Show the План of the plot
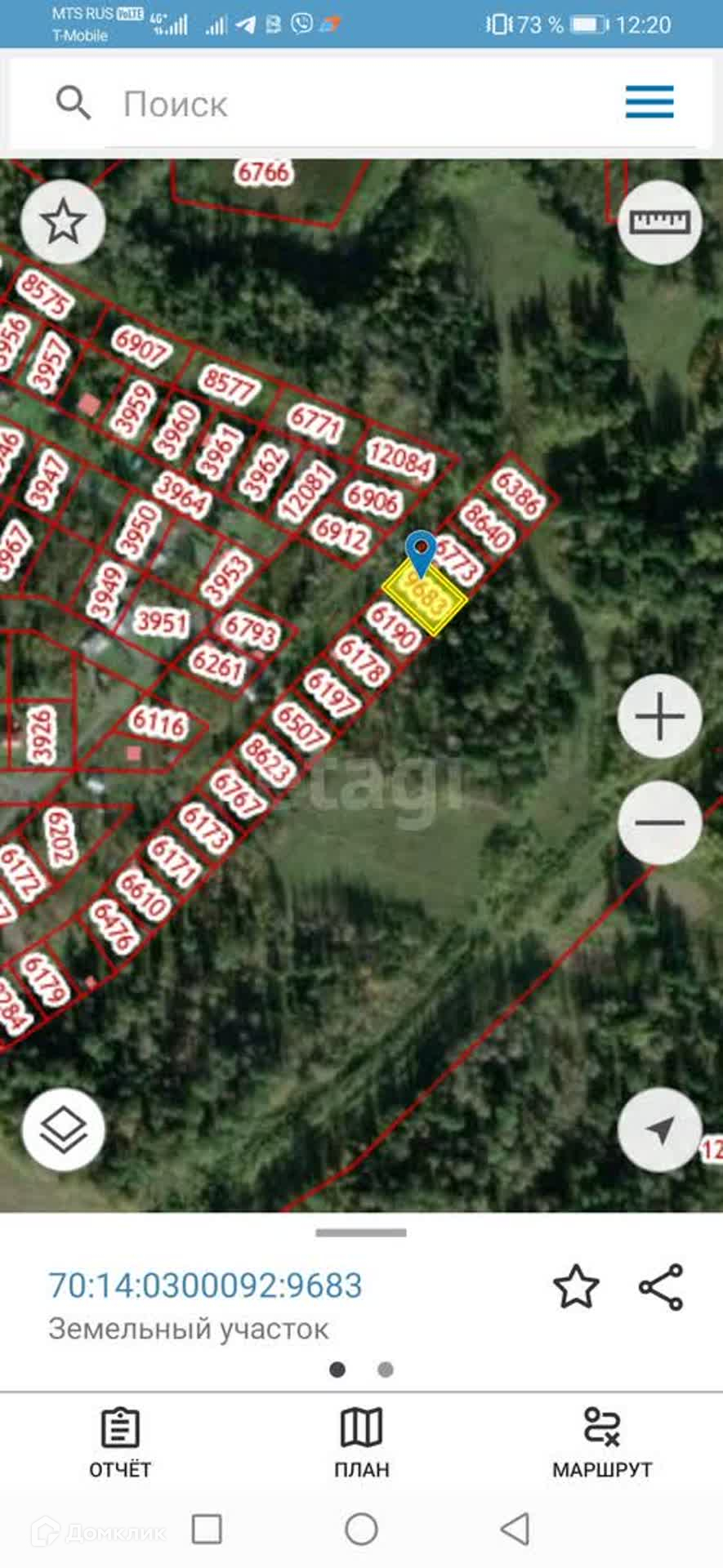This screenshot has width=723, height=1568. point(361,1443)
